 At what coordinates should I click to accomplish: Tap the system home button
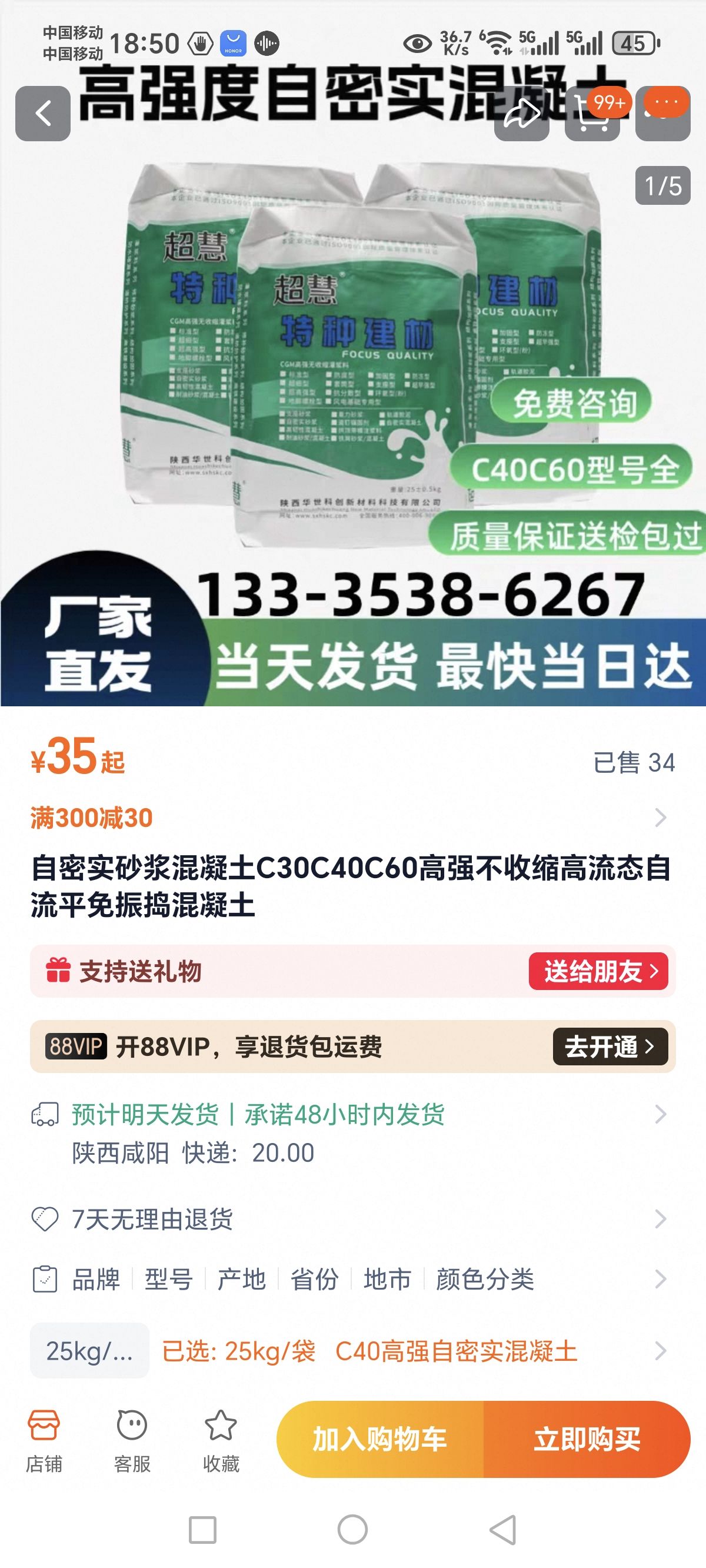(352, 1530)
